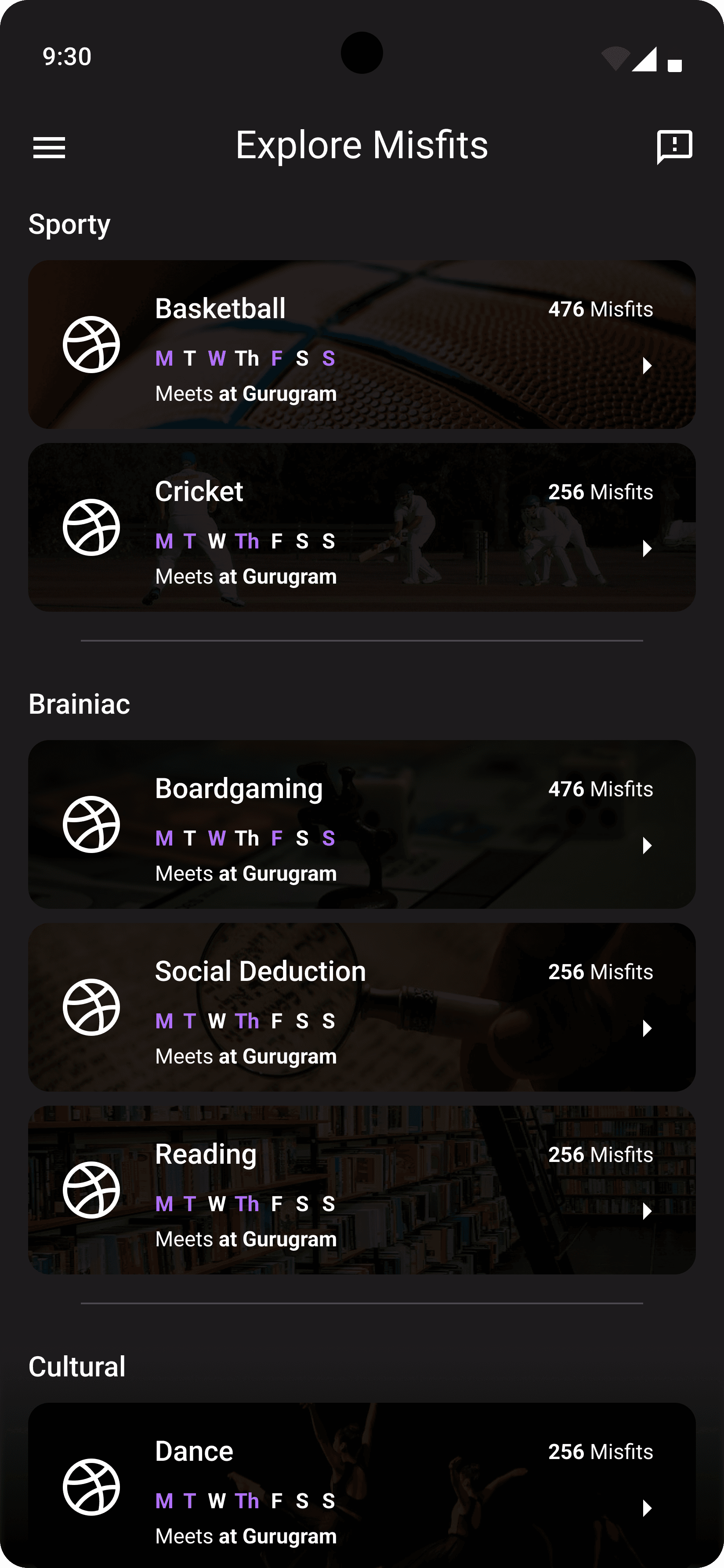Select the Brainiac section header
The image size is (724, 1568).
80,704
